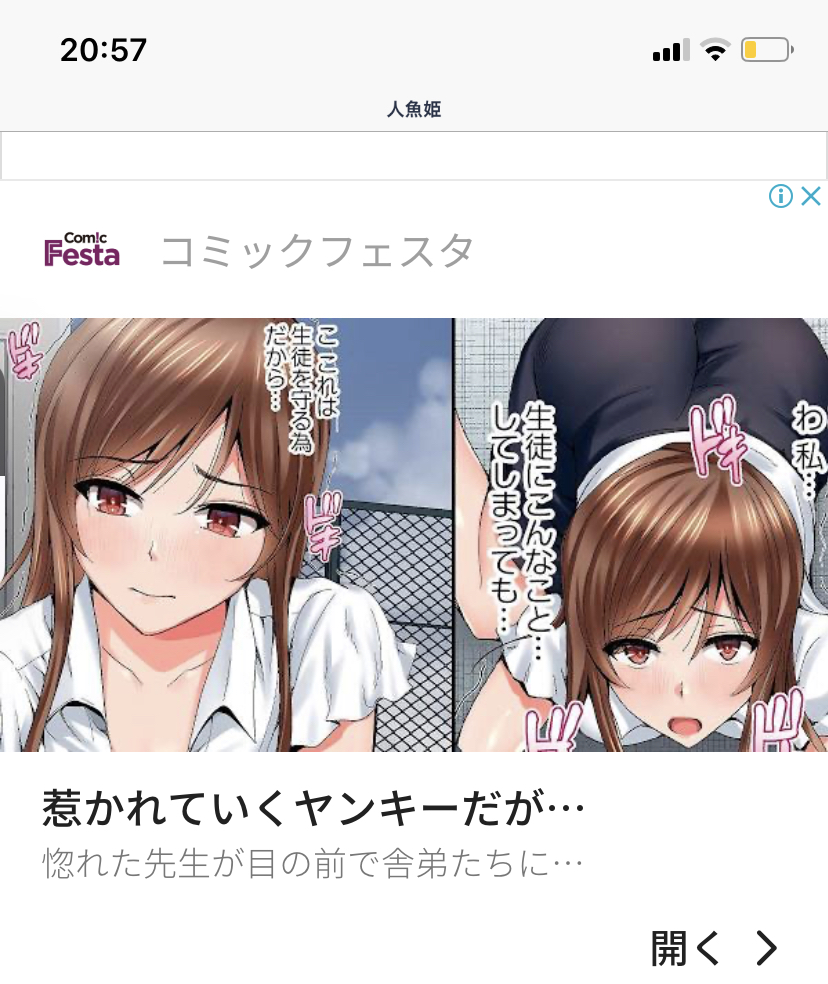Tap the 開く open button
The height and width of the screenshot is (984, 828).
712,947
